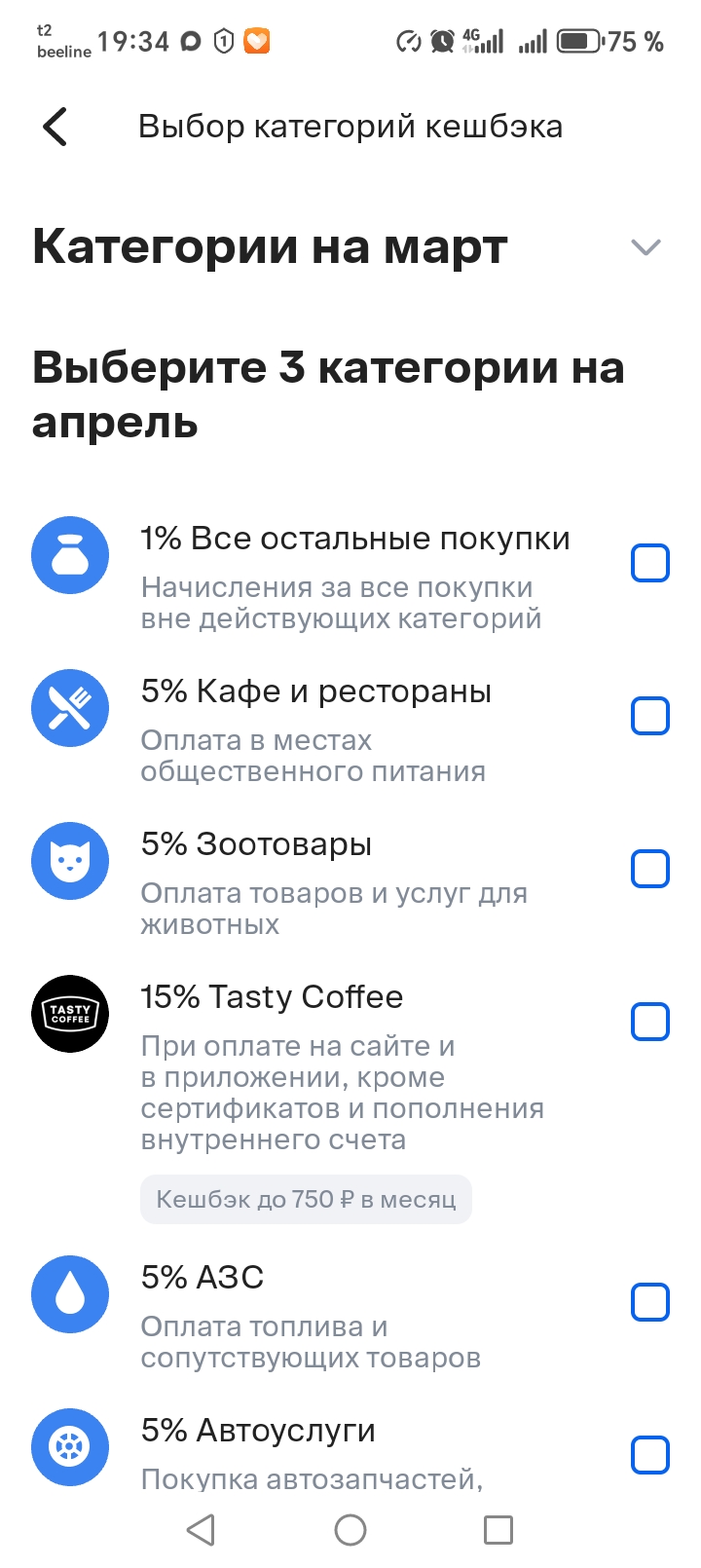Viewport: 701px width, 1568px height.
Task: Select the 1% all other purchases checkbox
Action: point(650,563)
